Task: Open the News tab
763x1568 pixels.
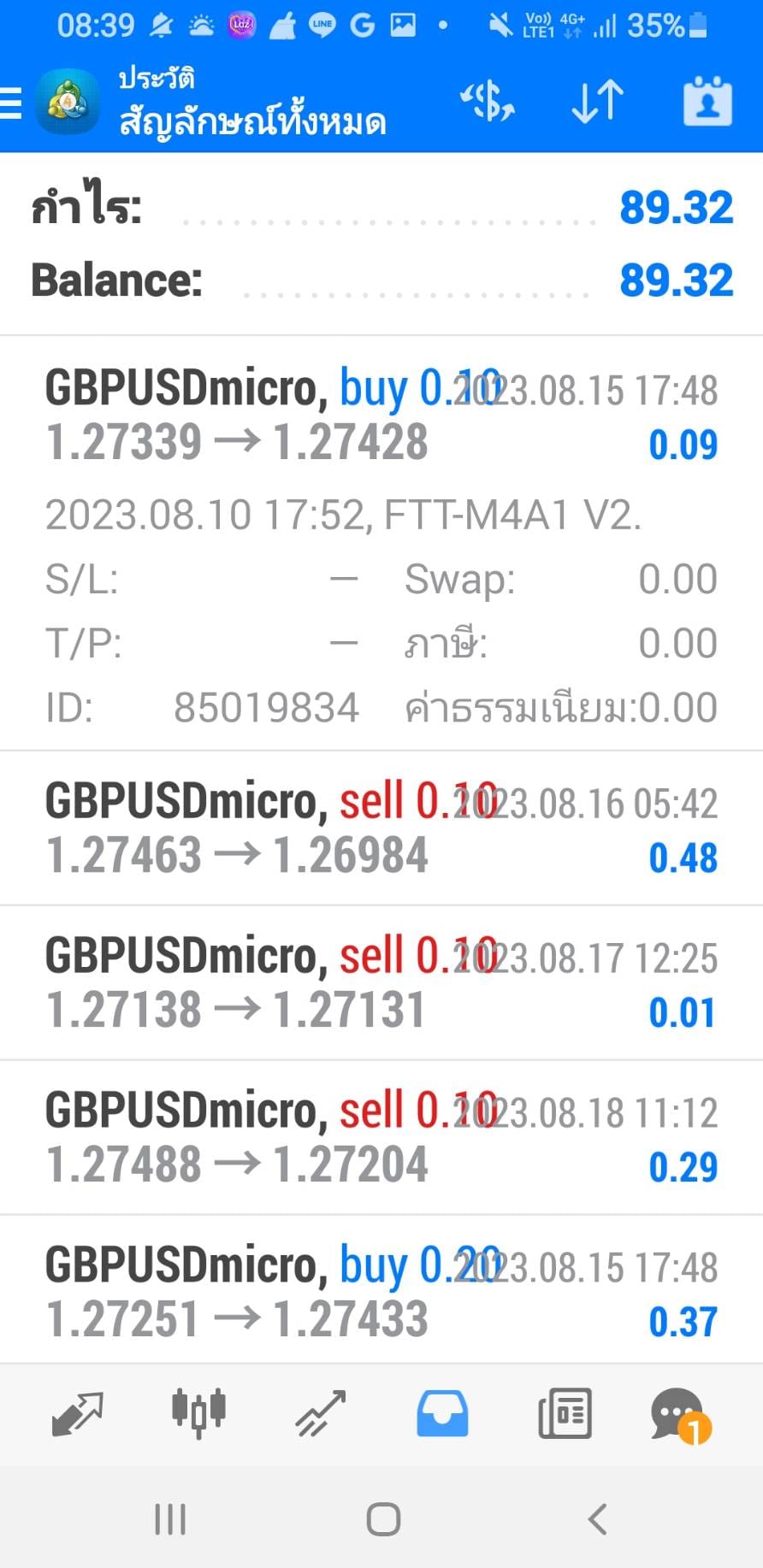Action: pyautogui.click(x=565, y=1413)
